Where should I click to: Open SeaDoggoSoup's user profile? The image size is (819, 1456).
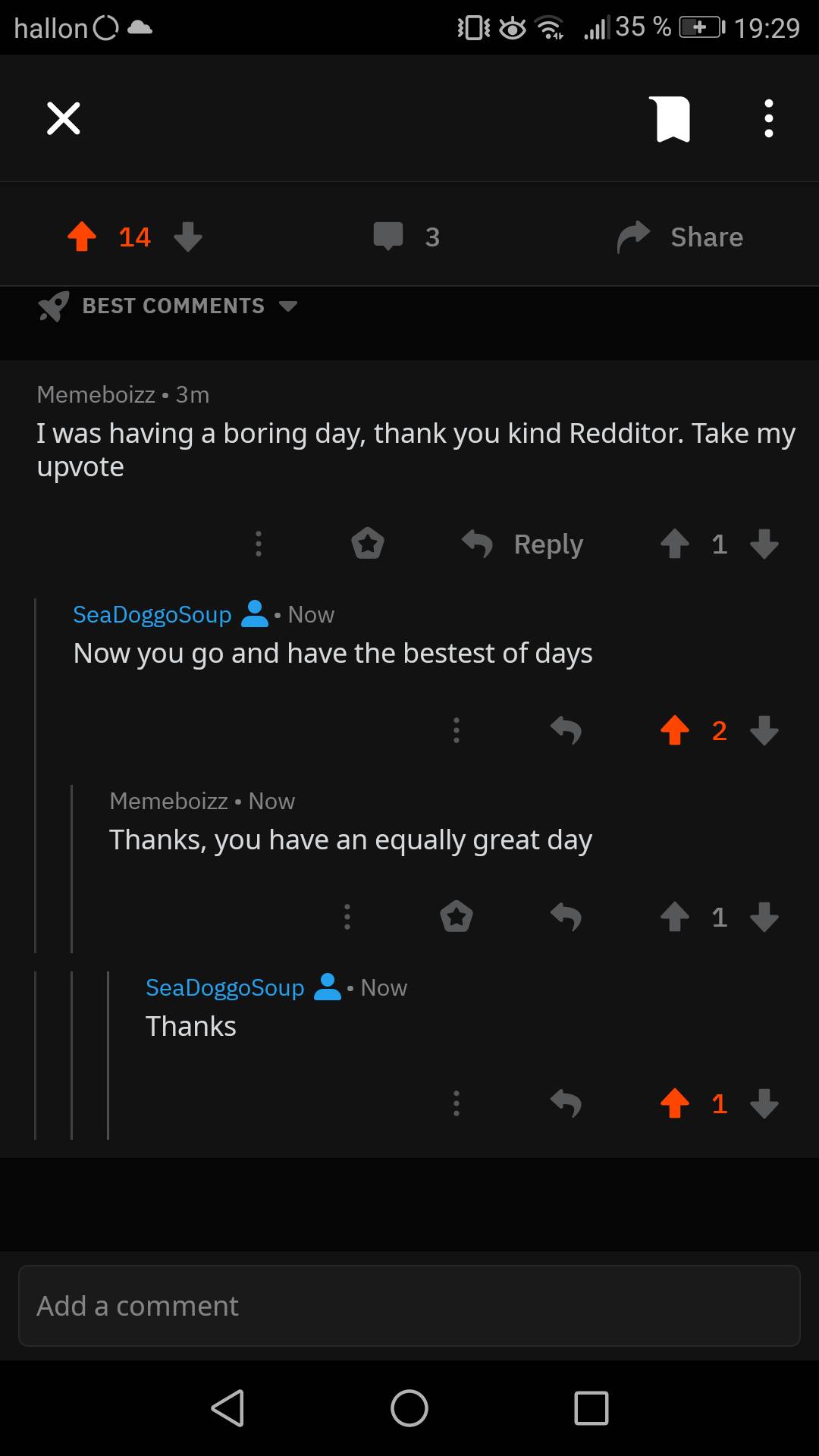(x=152, y=614)
